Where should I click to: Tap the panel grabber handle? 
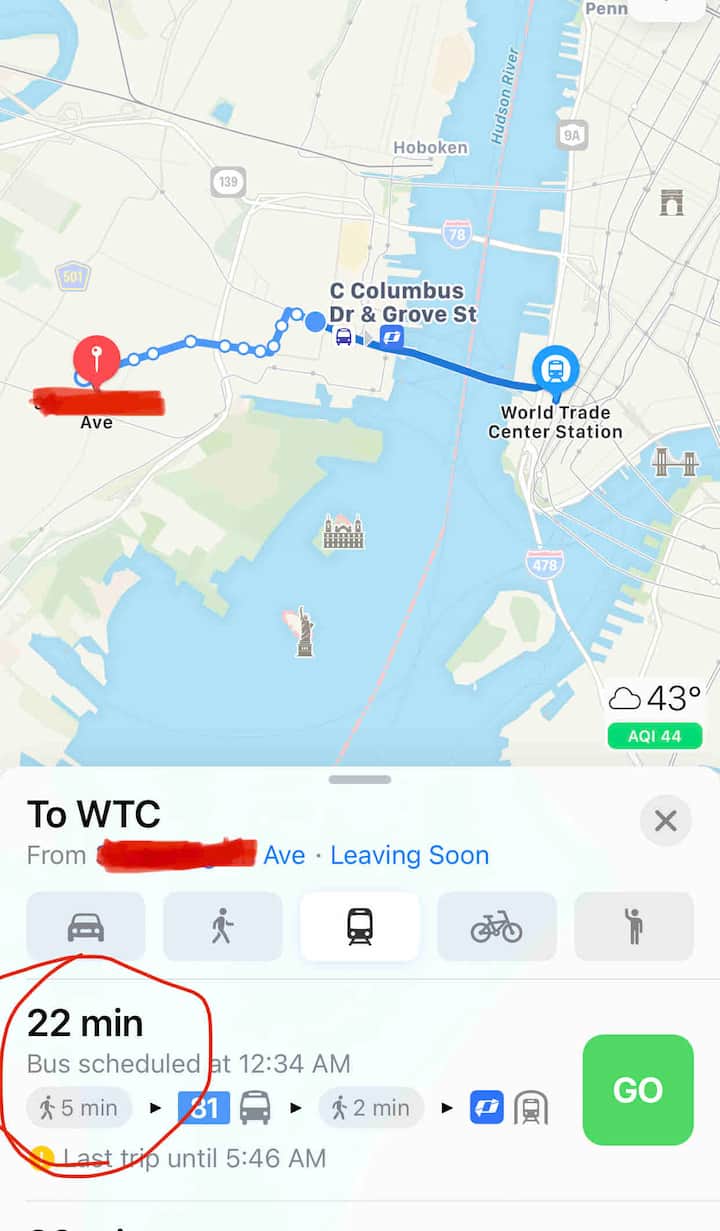(360, 779)
